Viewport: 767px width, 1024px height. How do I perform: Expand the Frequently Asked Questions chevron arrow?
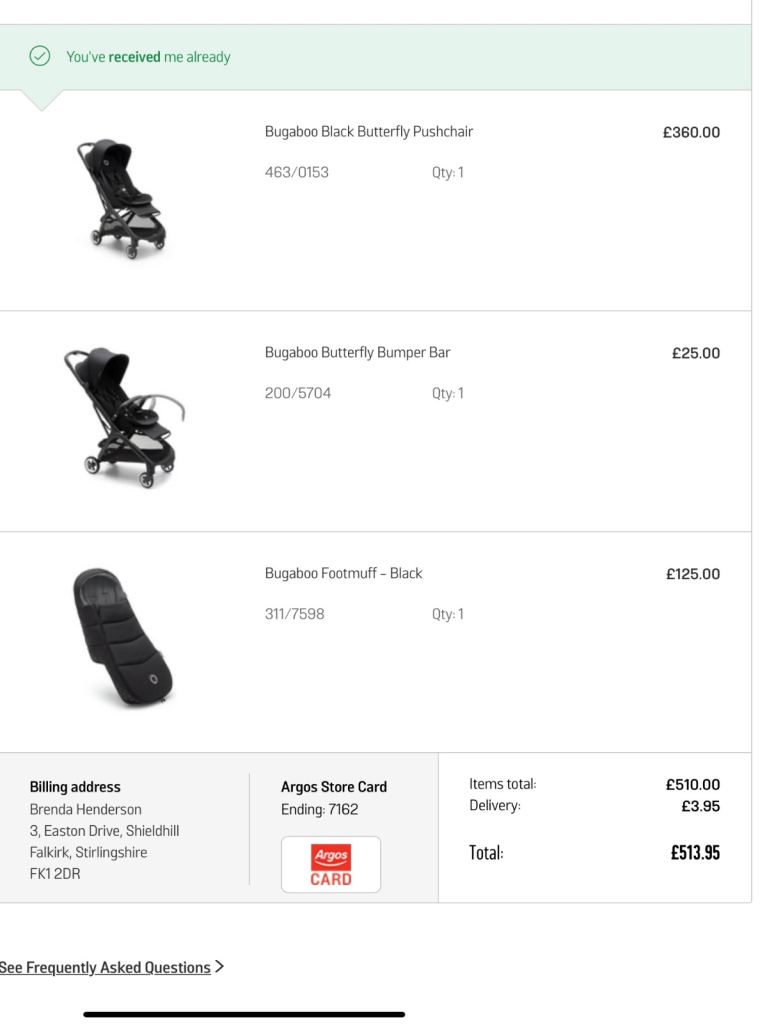[220, 966]
